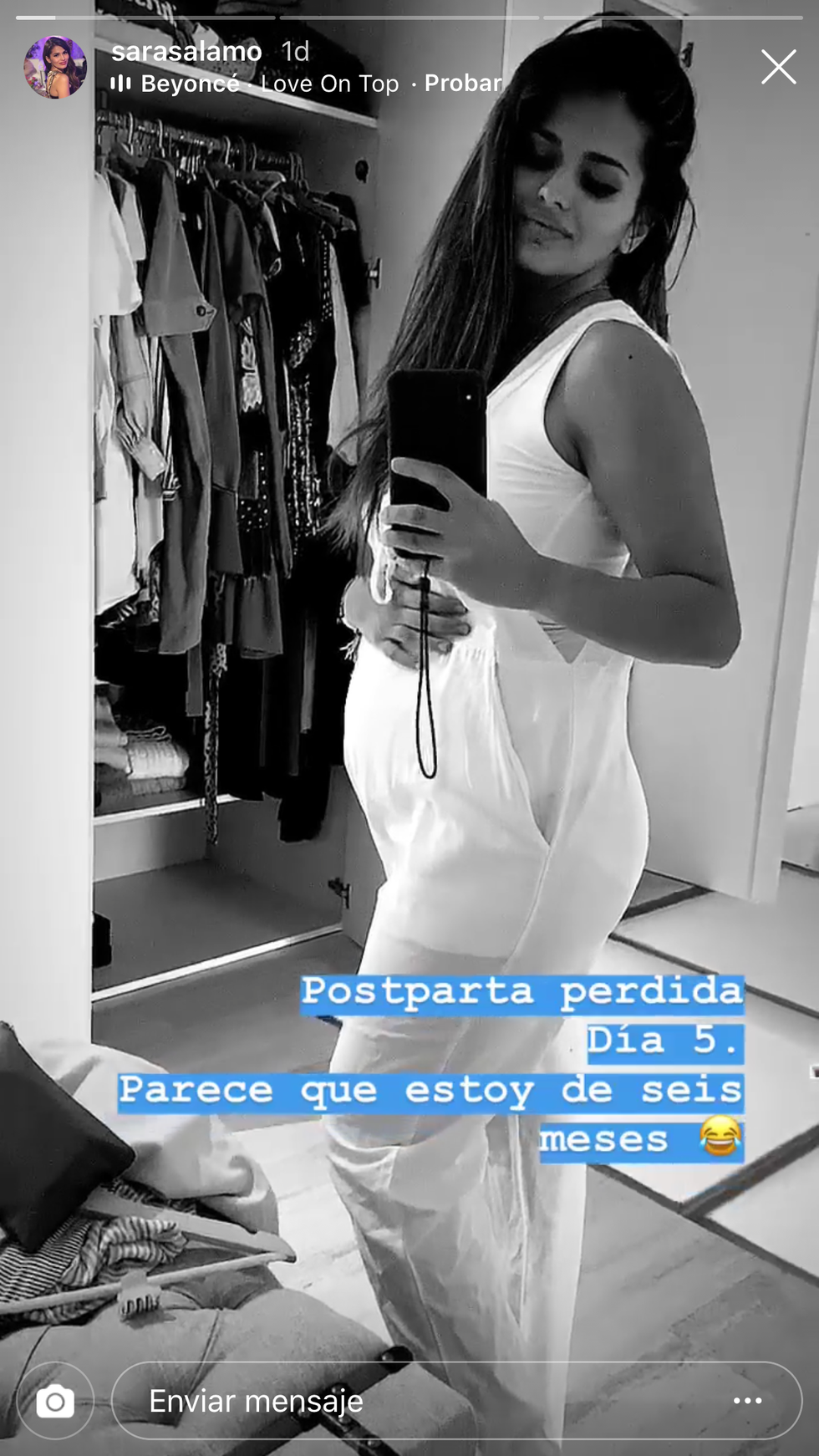
Task: Open camera to reply with a photo
Action: tap(55, 1401)
